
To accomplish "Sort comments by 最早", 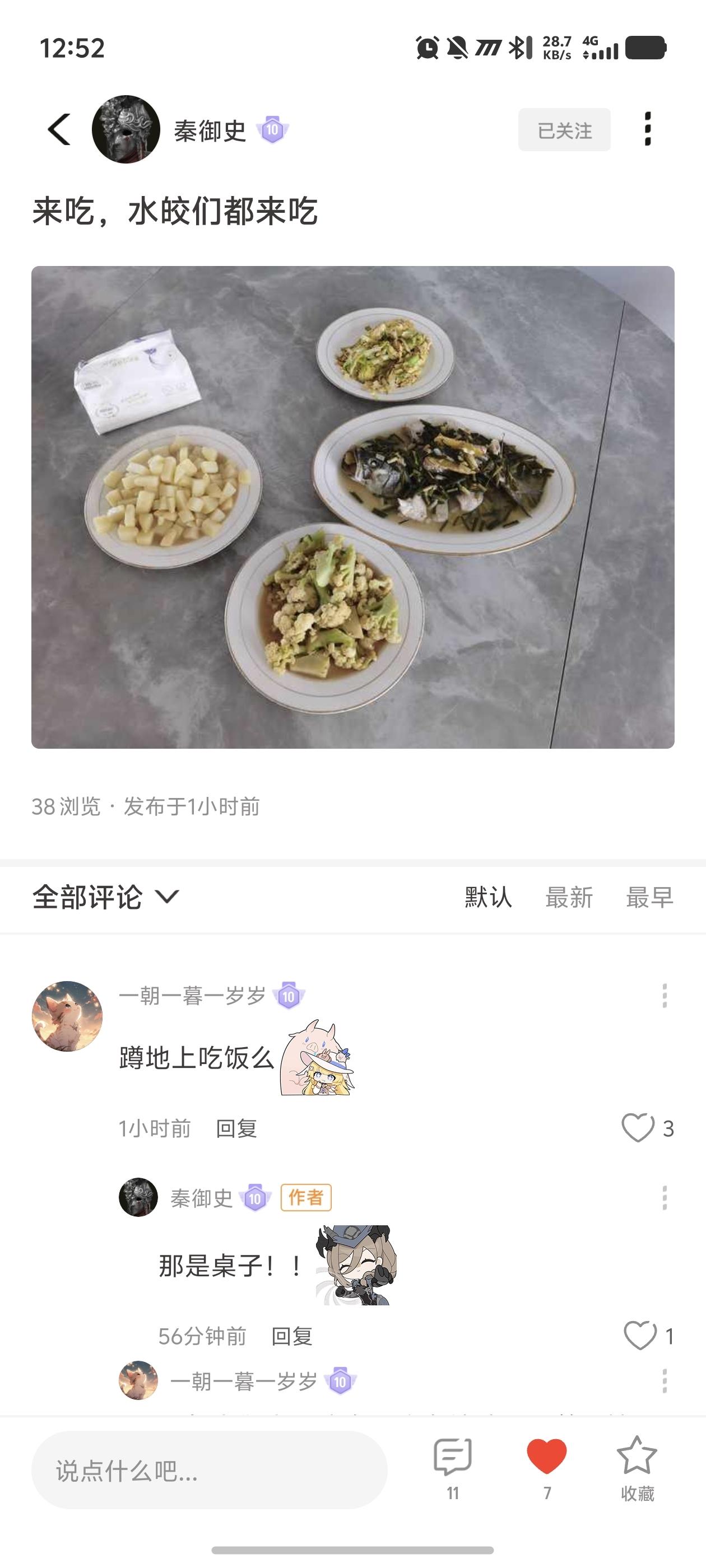I will [x=649, y=898].
